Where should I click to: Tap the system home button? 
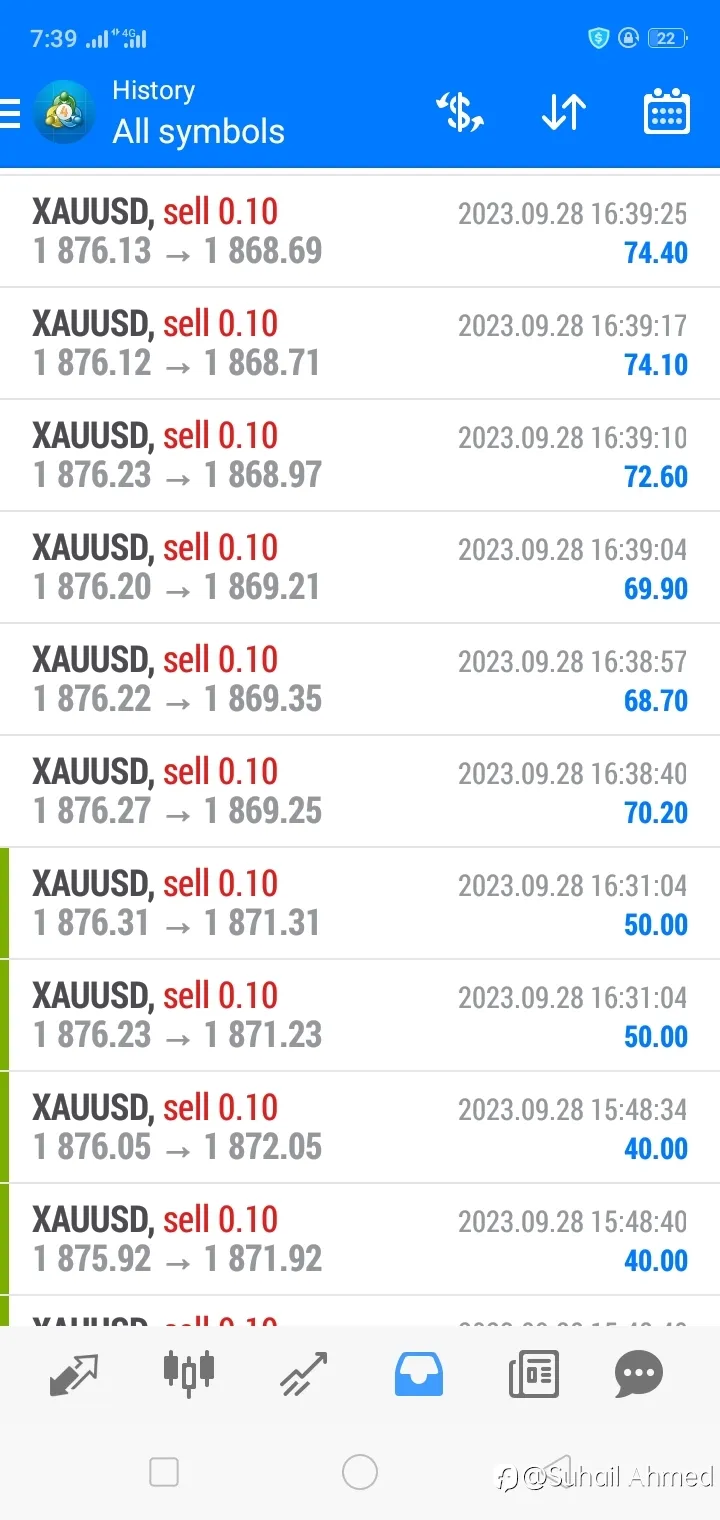pos(360,1472)
